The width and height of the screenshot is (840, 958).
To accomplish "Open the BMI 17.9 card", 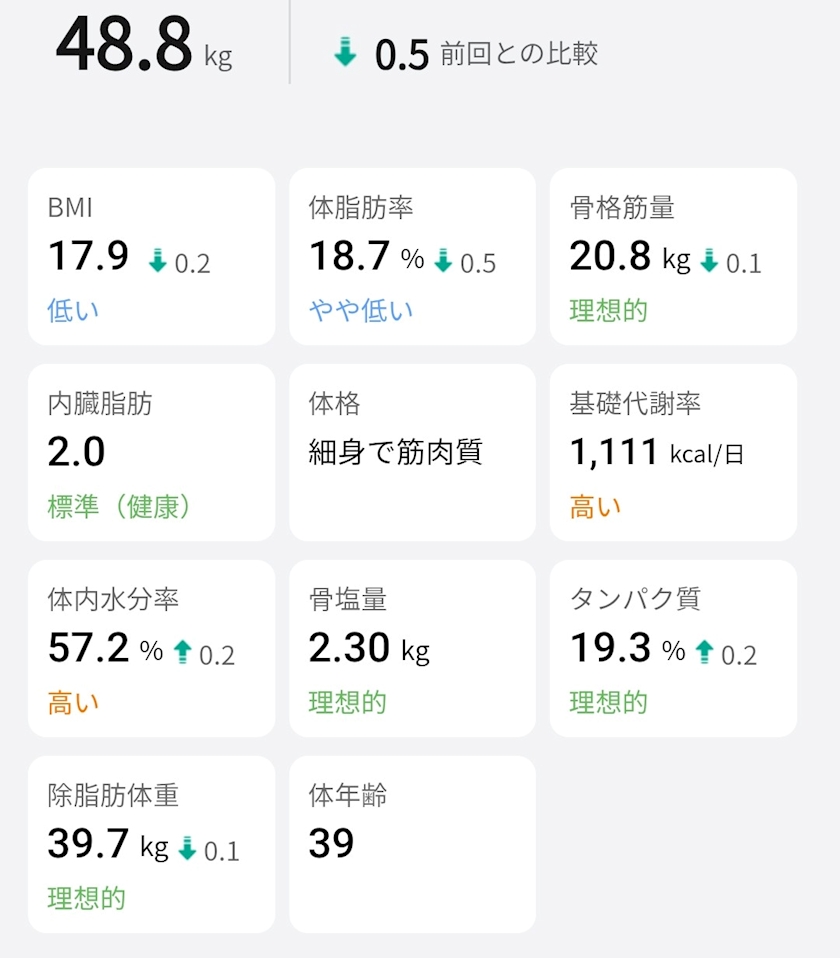I will pyautogui.click(x=152, y=257).
